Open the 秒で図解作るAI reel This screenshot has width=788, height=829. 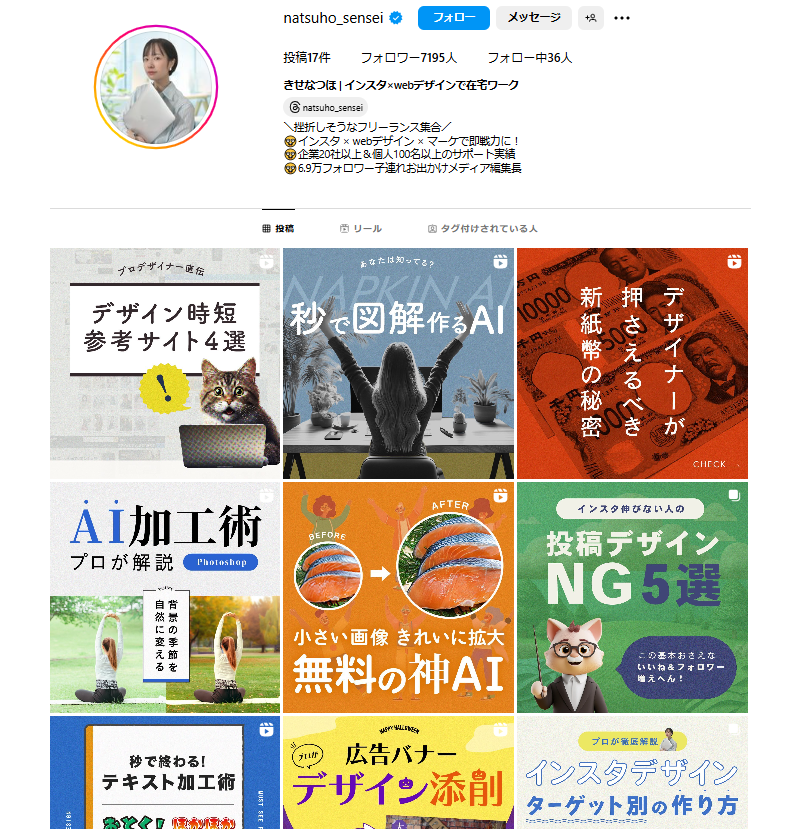point(398,364)
